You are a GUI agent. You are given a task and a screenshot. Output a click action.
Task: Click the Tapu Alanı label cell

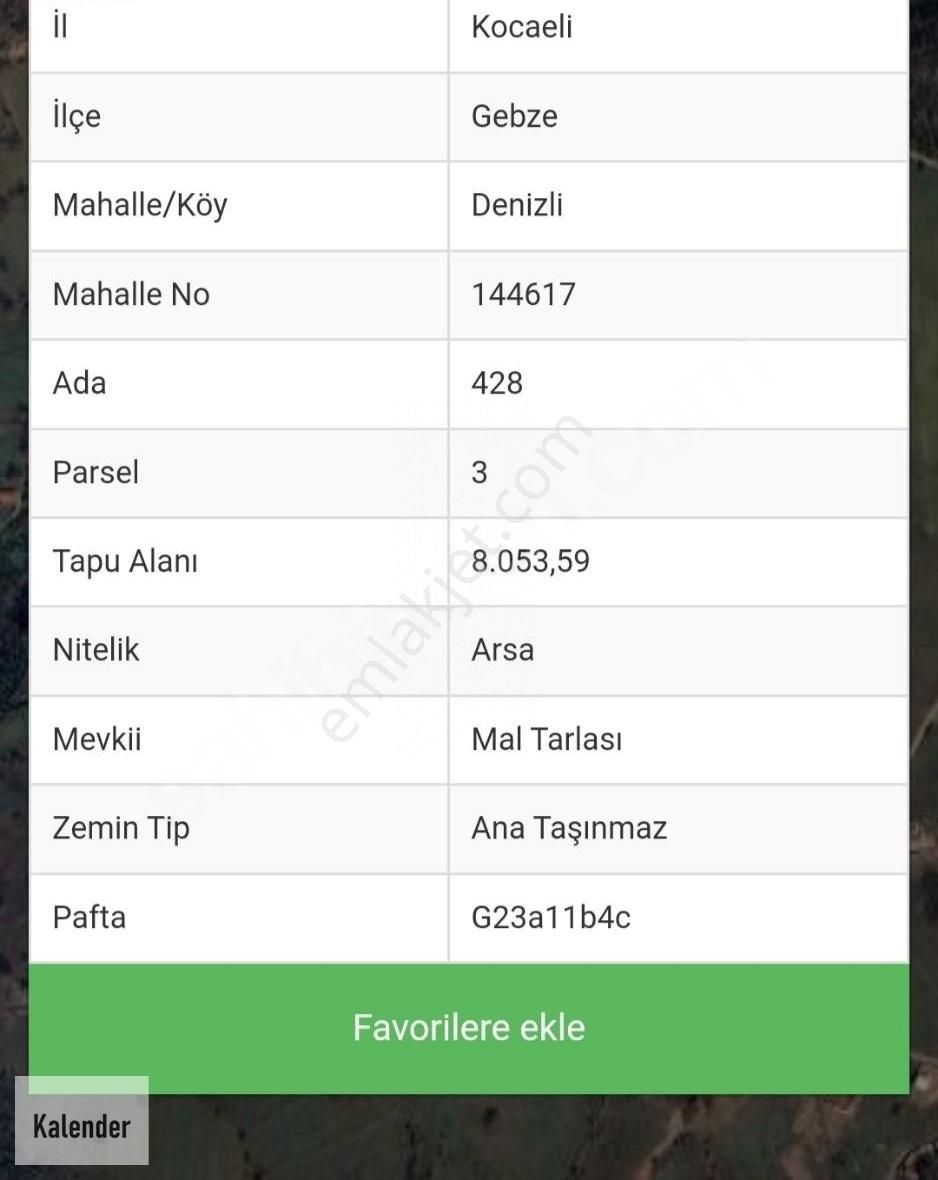tap(125, 562)
